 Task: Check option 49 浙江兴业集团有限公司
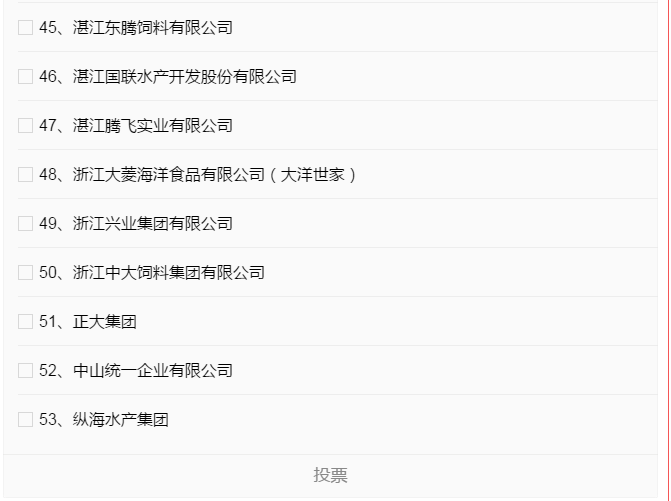pyautogui.click(x=25, y=224)
